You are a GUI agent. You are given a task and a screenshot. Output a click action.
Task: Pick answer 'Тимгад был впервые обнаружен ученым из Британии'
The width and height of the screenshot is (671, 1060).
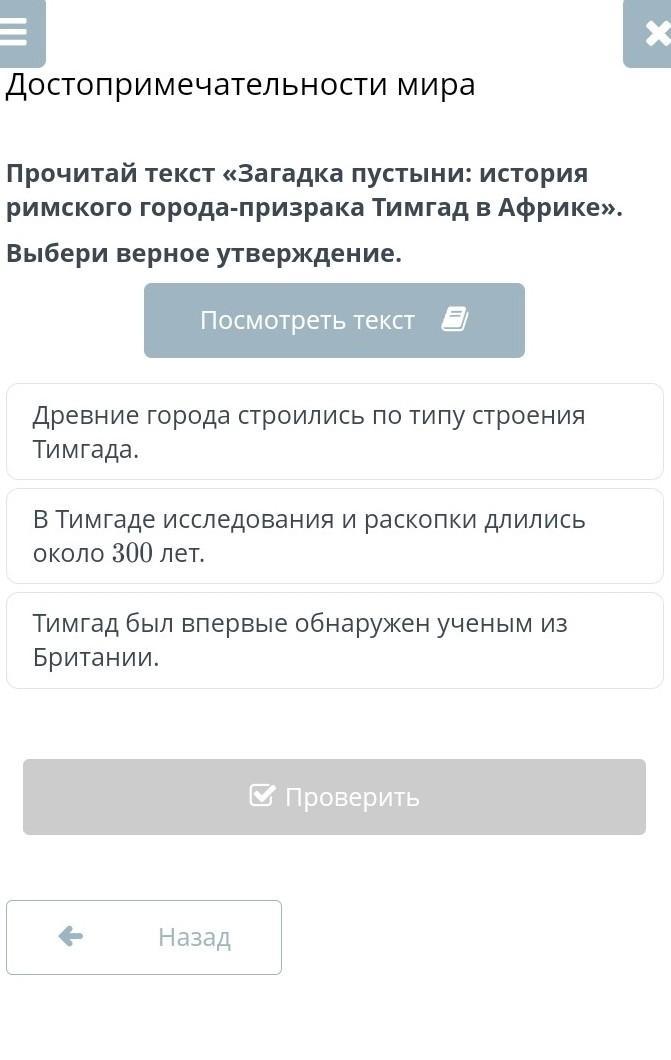pos(335,640)
